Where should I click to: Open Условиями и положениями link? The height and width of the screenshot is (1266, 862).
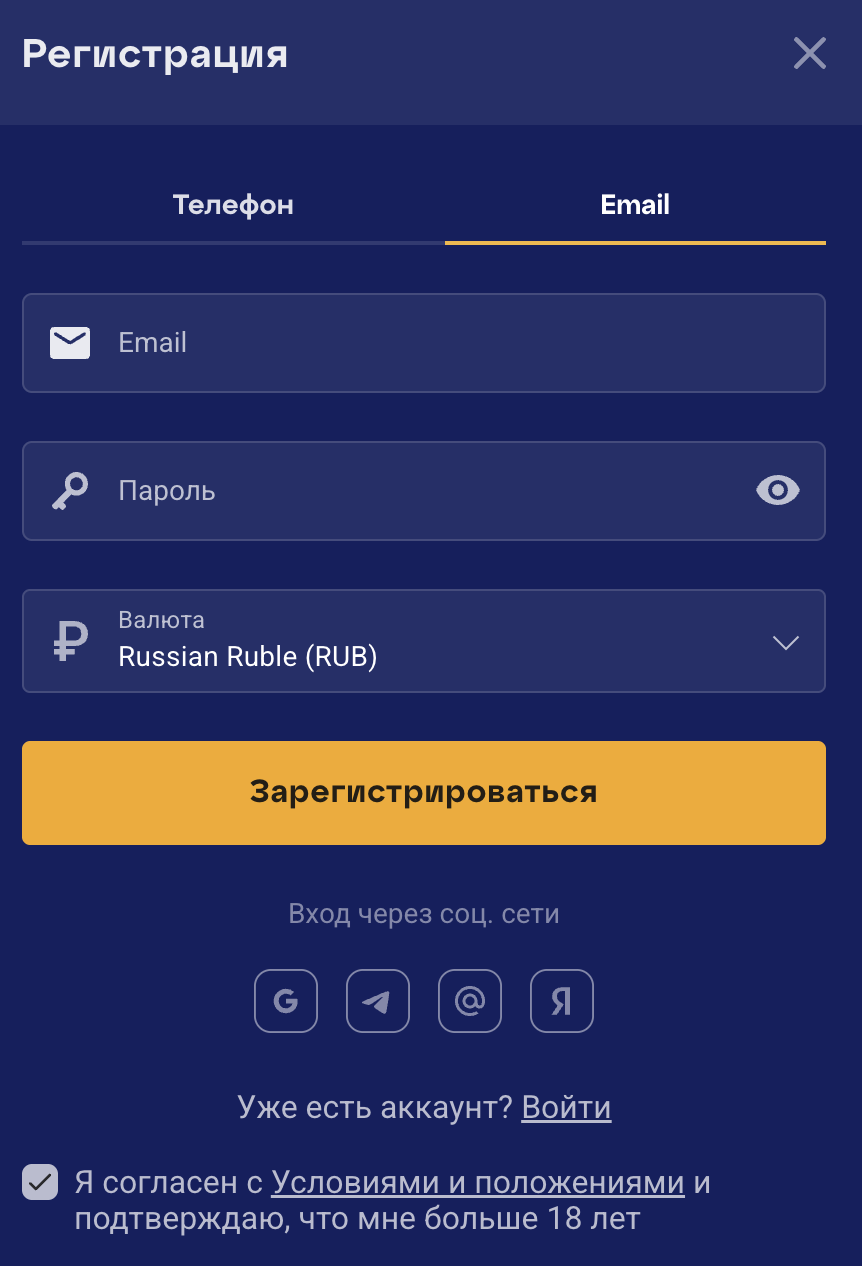coord(478,1183)
